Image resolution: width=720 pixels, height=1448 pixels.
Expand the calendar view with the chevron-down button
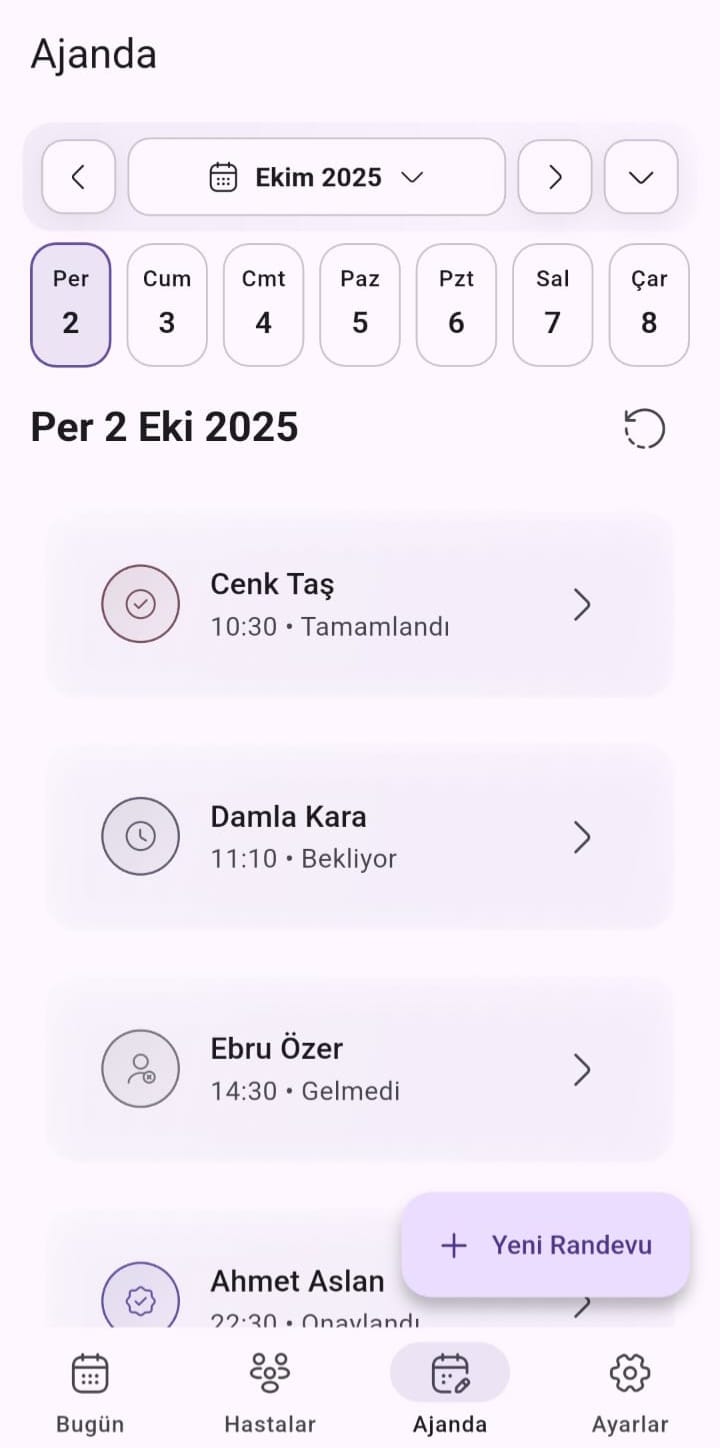coord(641,177)
